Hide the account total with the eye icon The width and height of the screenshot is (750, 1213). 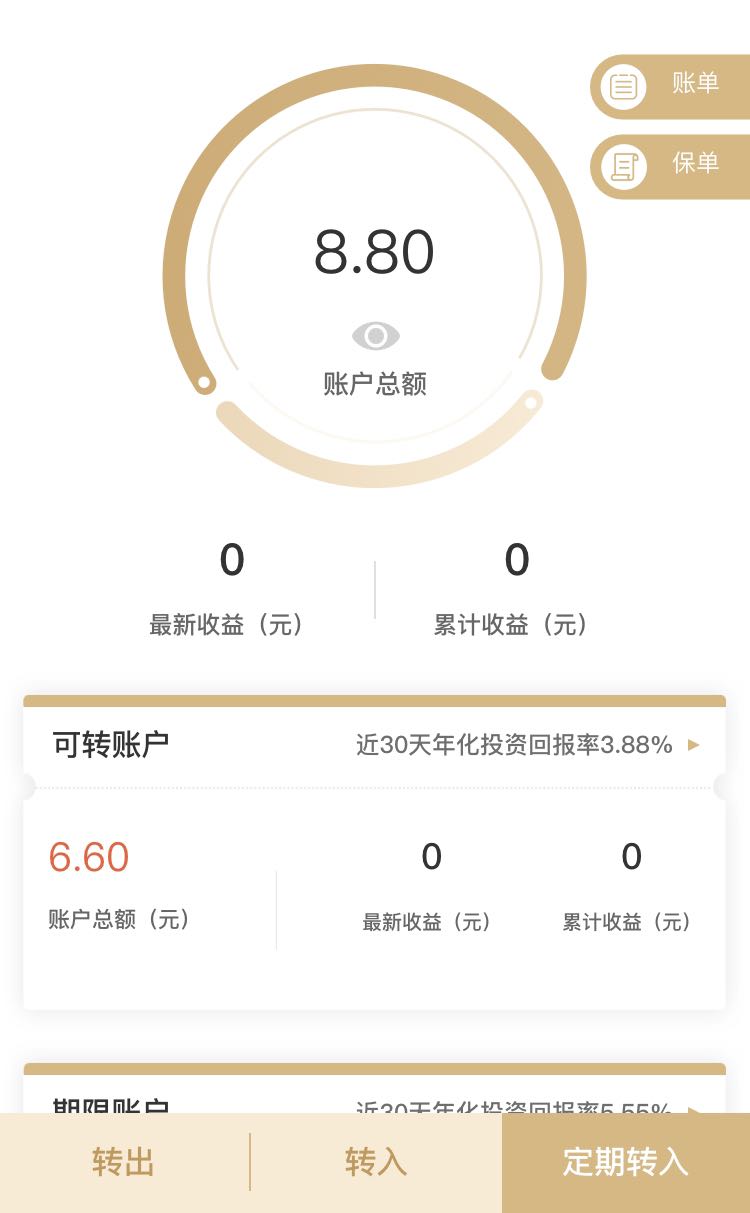(x=375, y=336)
